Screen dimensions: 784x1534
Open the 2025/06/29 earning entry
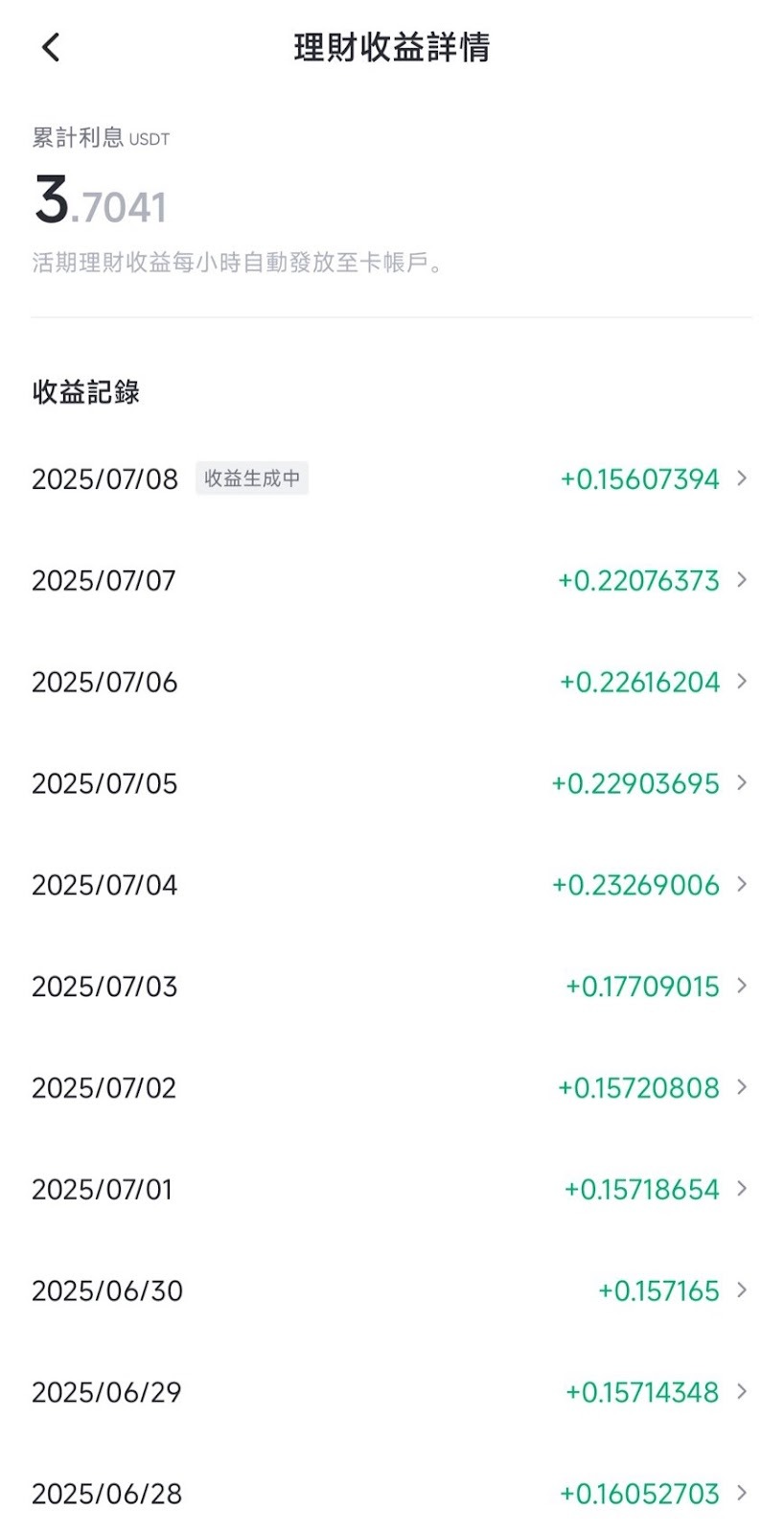coord(383,1392)
